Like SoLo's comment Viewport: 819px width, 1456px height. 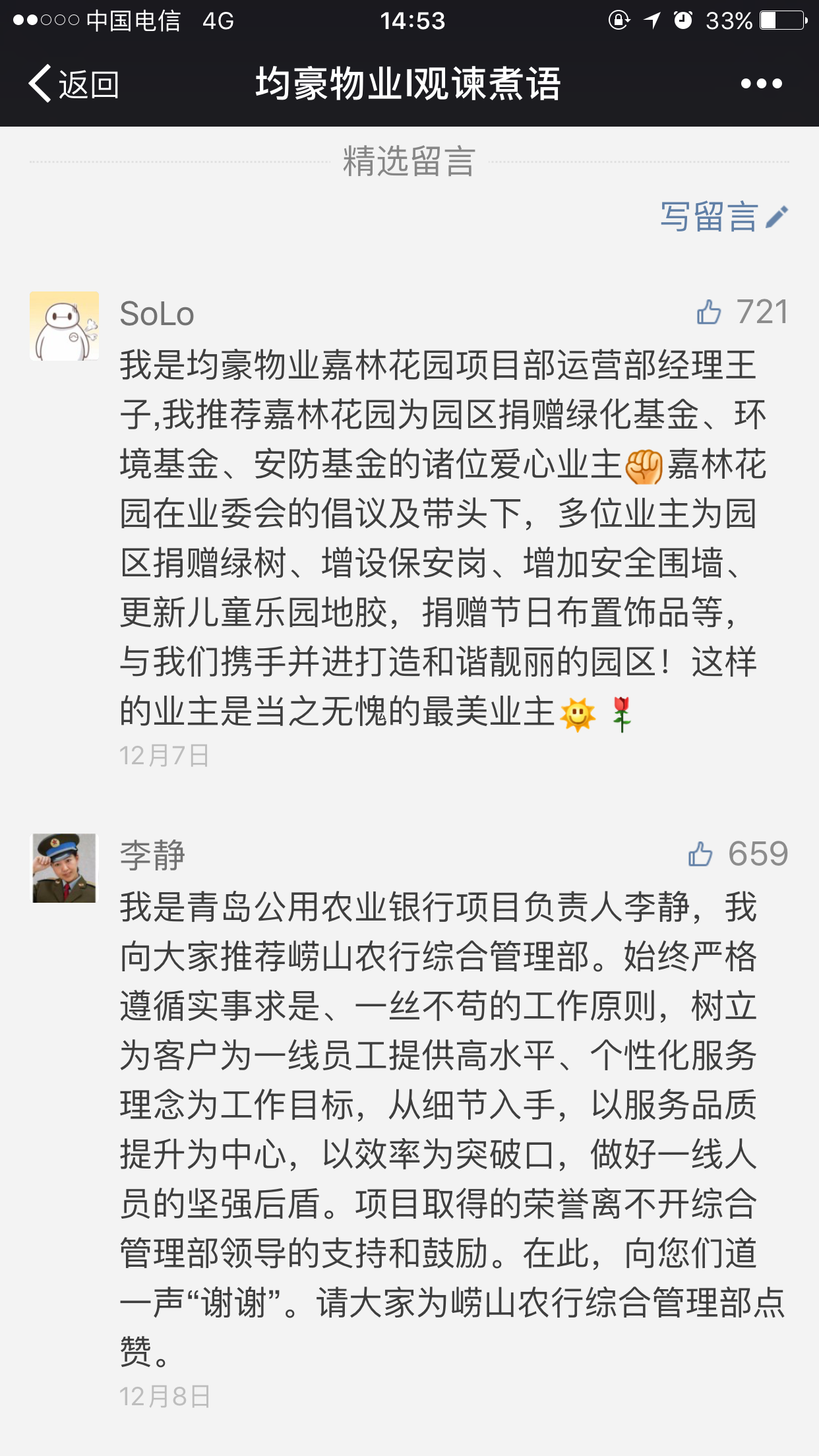[710, 312]
